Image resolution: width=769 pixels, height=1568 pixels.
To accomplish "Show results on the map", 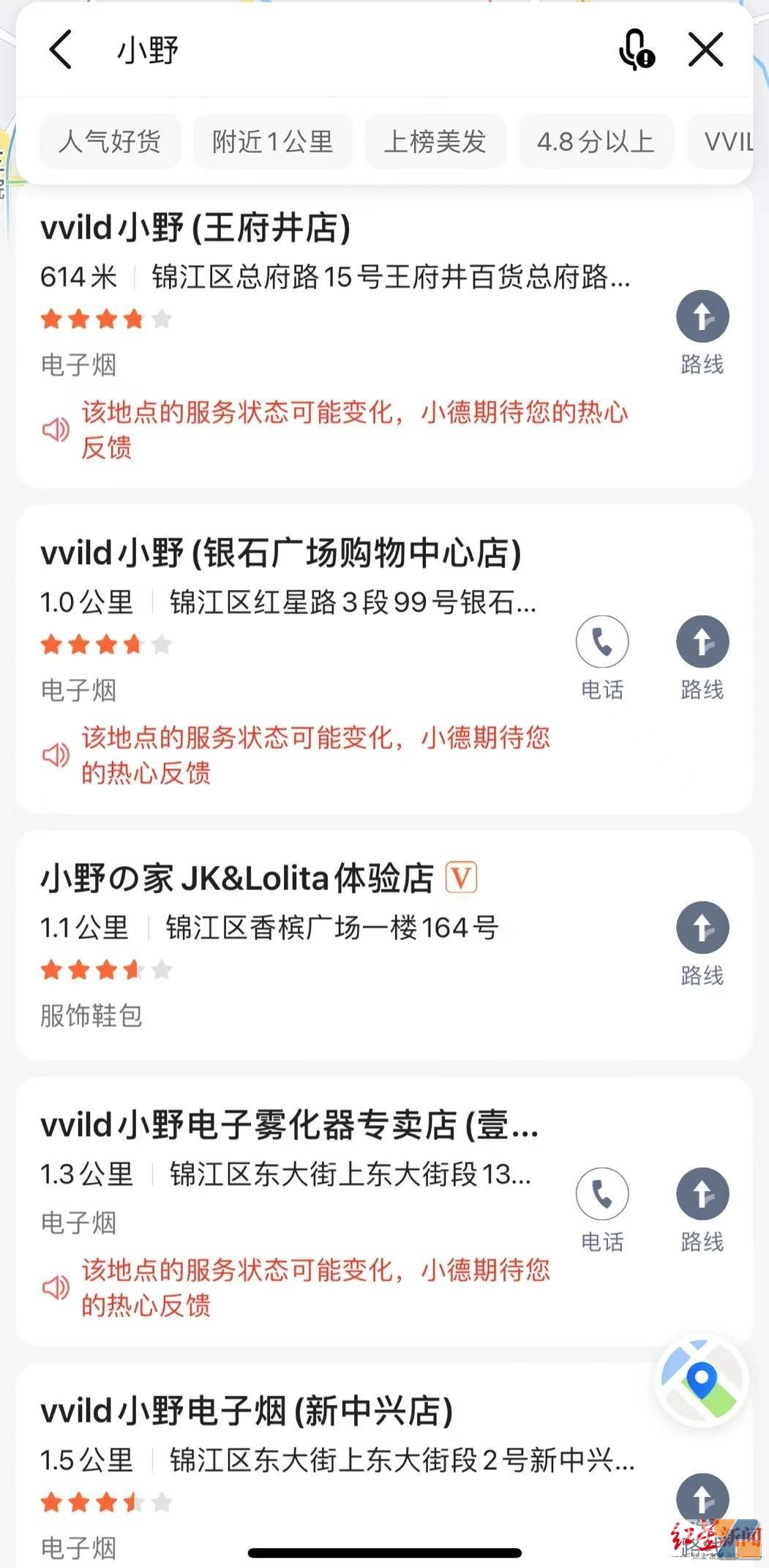I will pos(701,1383).
